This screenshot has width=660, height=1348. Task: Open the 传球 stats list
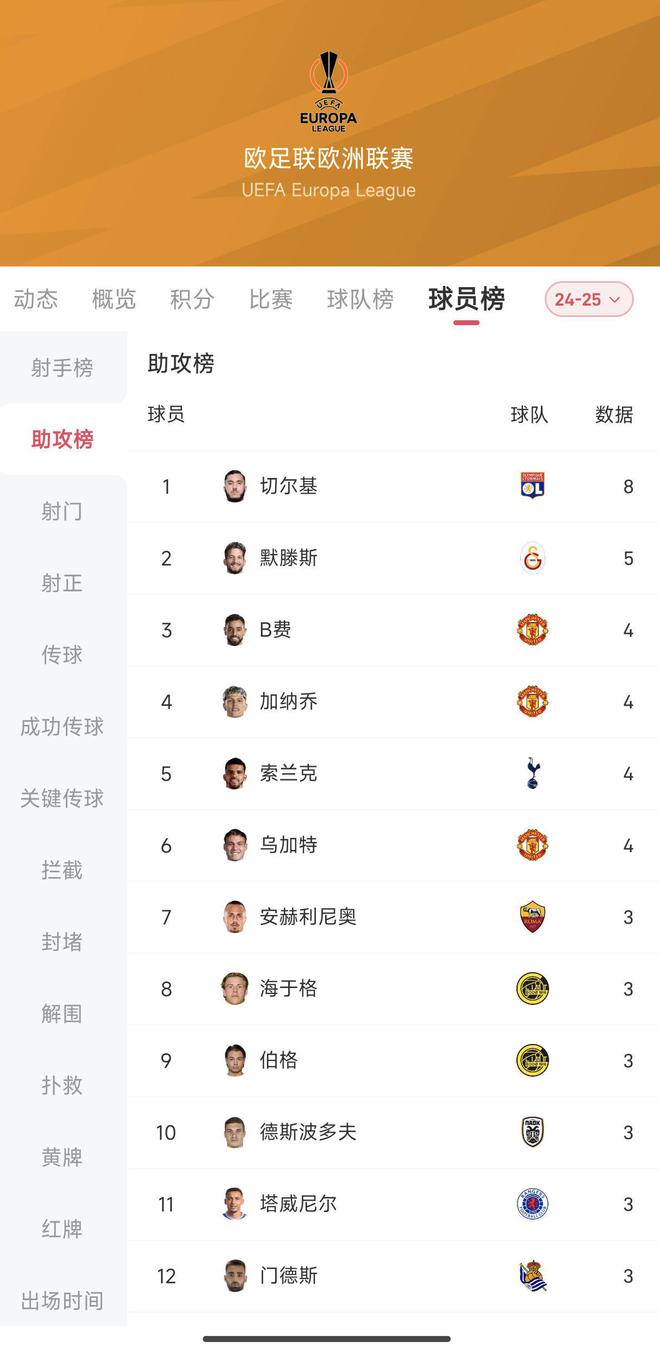(x=62, y=655)
